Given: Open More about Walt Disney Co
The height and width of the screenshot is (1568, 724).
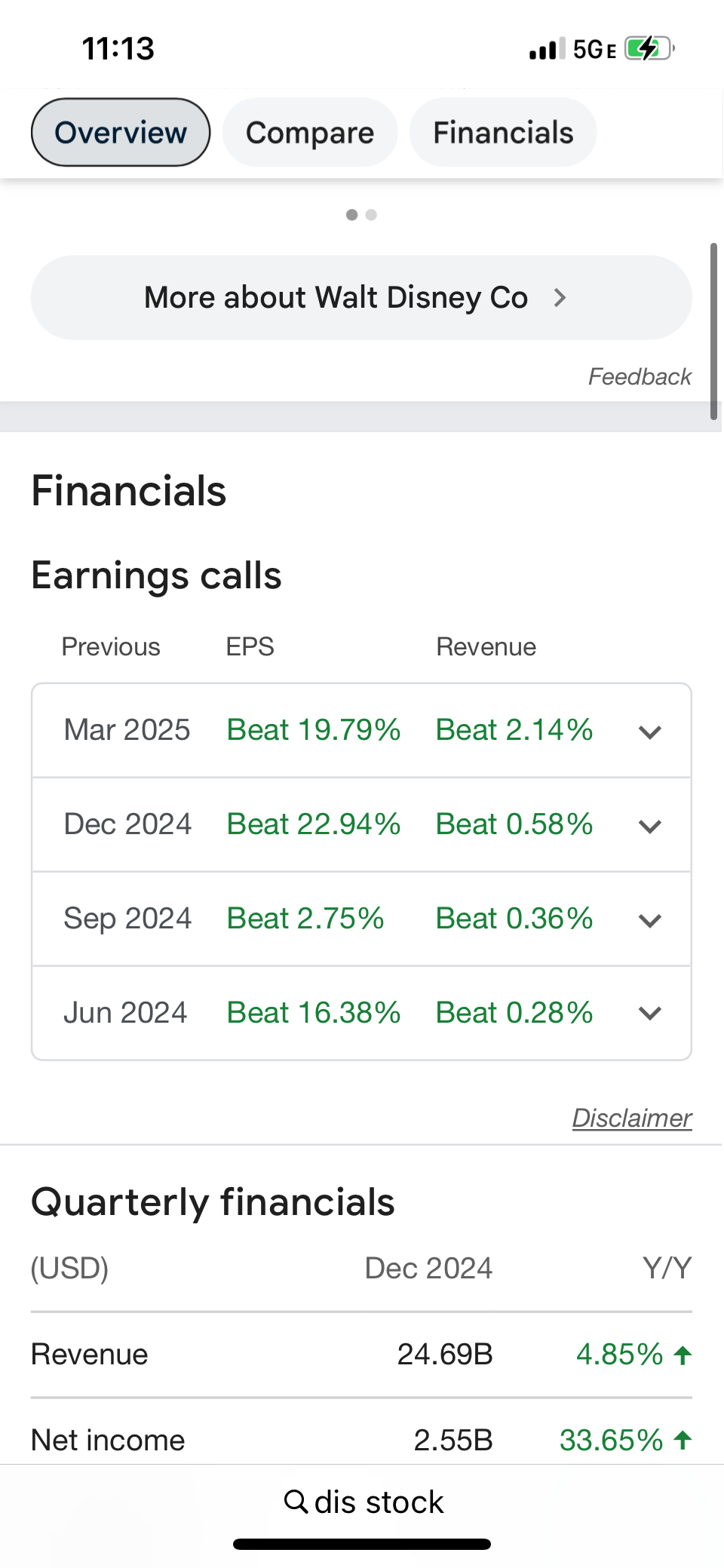Looking at the screenshot, I should pos(361,298).
